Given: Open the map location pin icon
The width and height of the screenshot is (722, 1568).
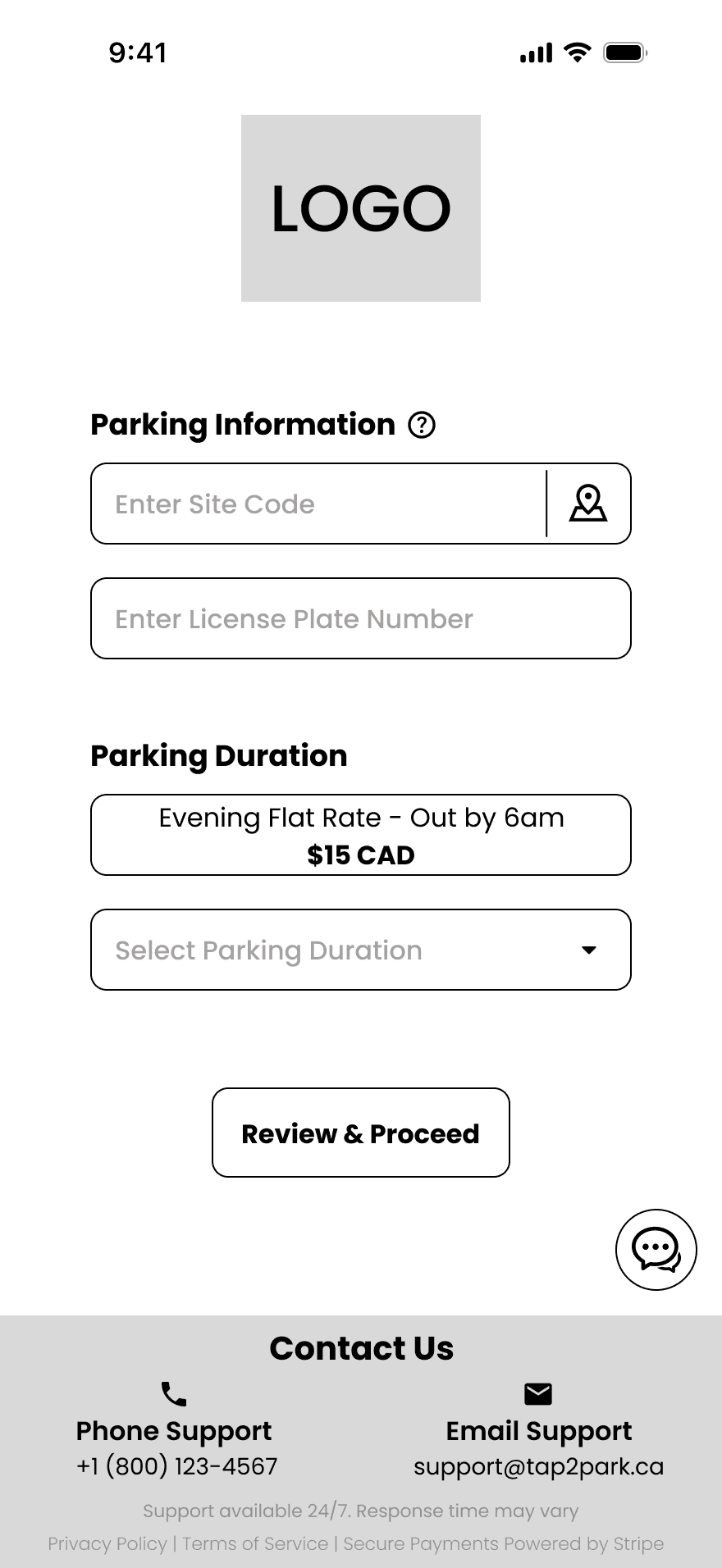Looking at the screenshot, I should [x=588, y=504].
